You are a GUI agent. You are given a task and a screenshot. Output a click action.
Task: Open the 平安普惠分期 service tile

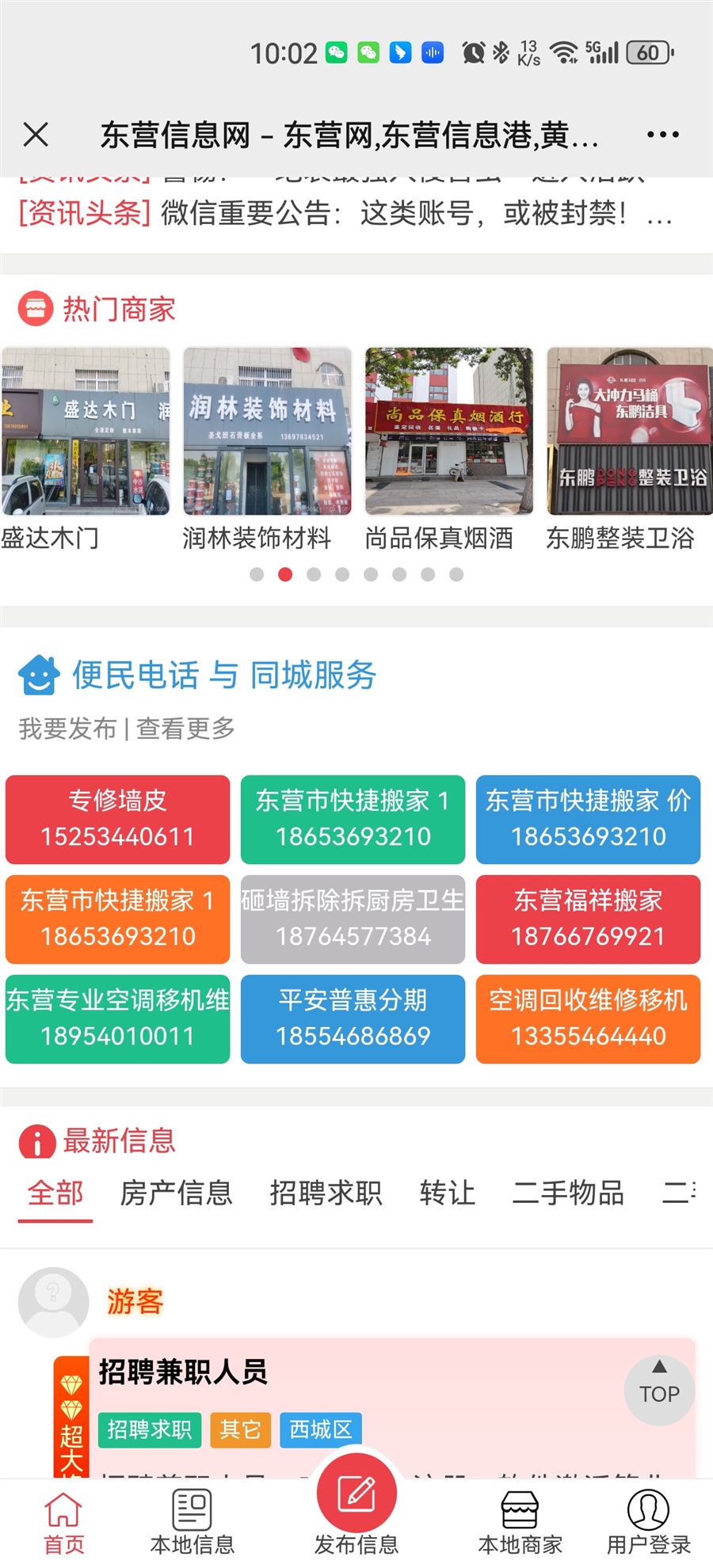(x=353, y=1018)
